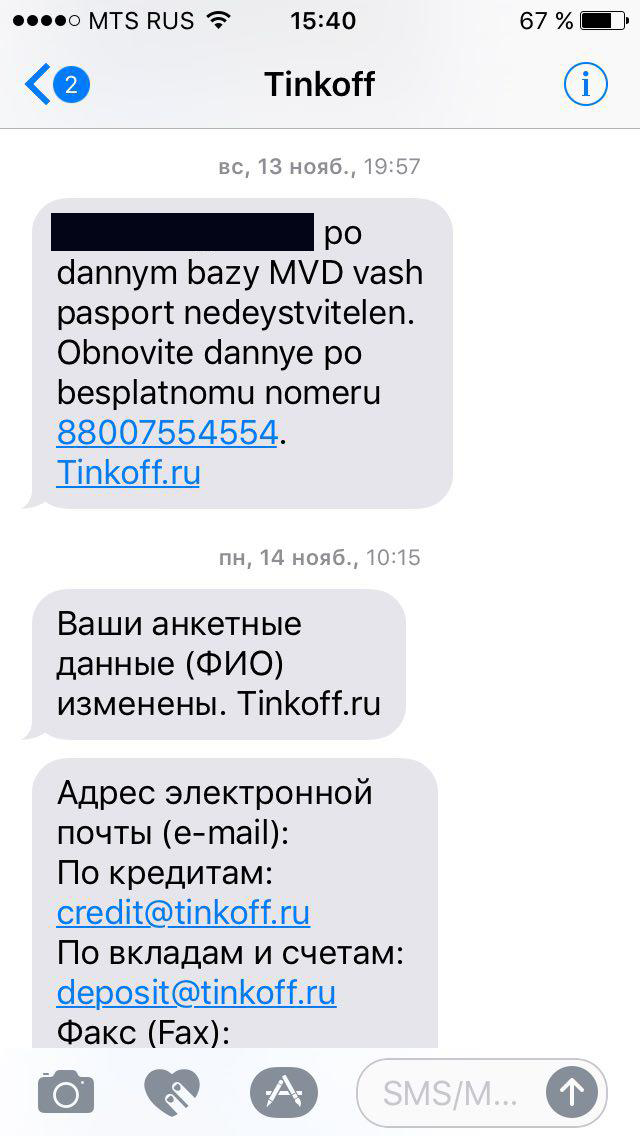Viewport: 640px width, 1136px height.
Task: Email credit@tinkoff.ru
Action: [x=183, y=914]
